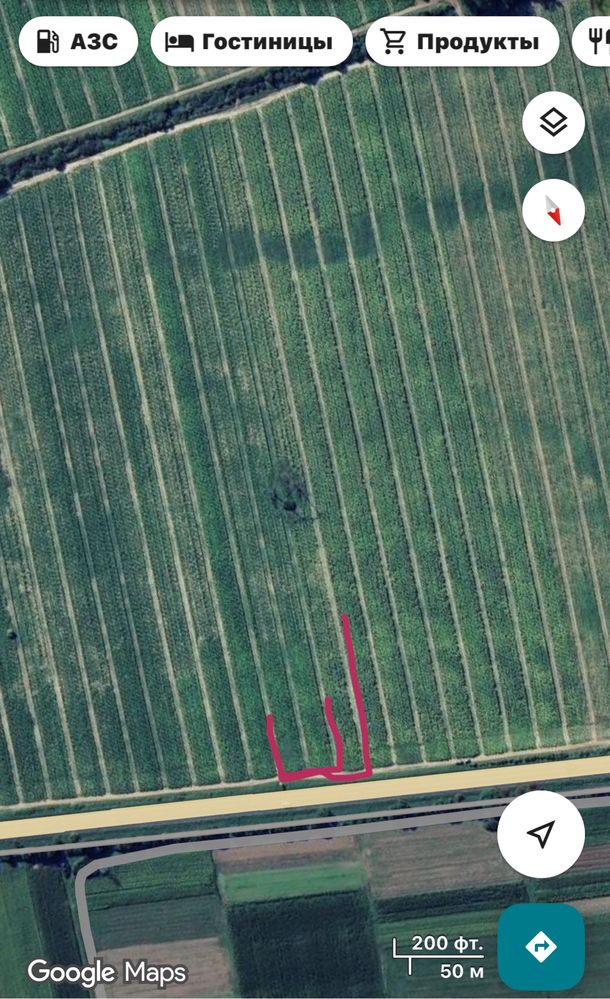
Task: Center map on my current location
Action: coord(541,834)
